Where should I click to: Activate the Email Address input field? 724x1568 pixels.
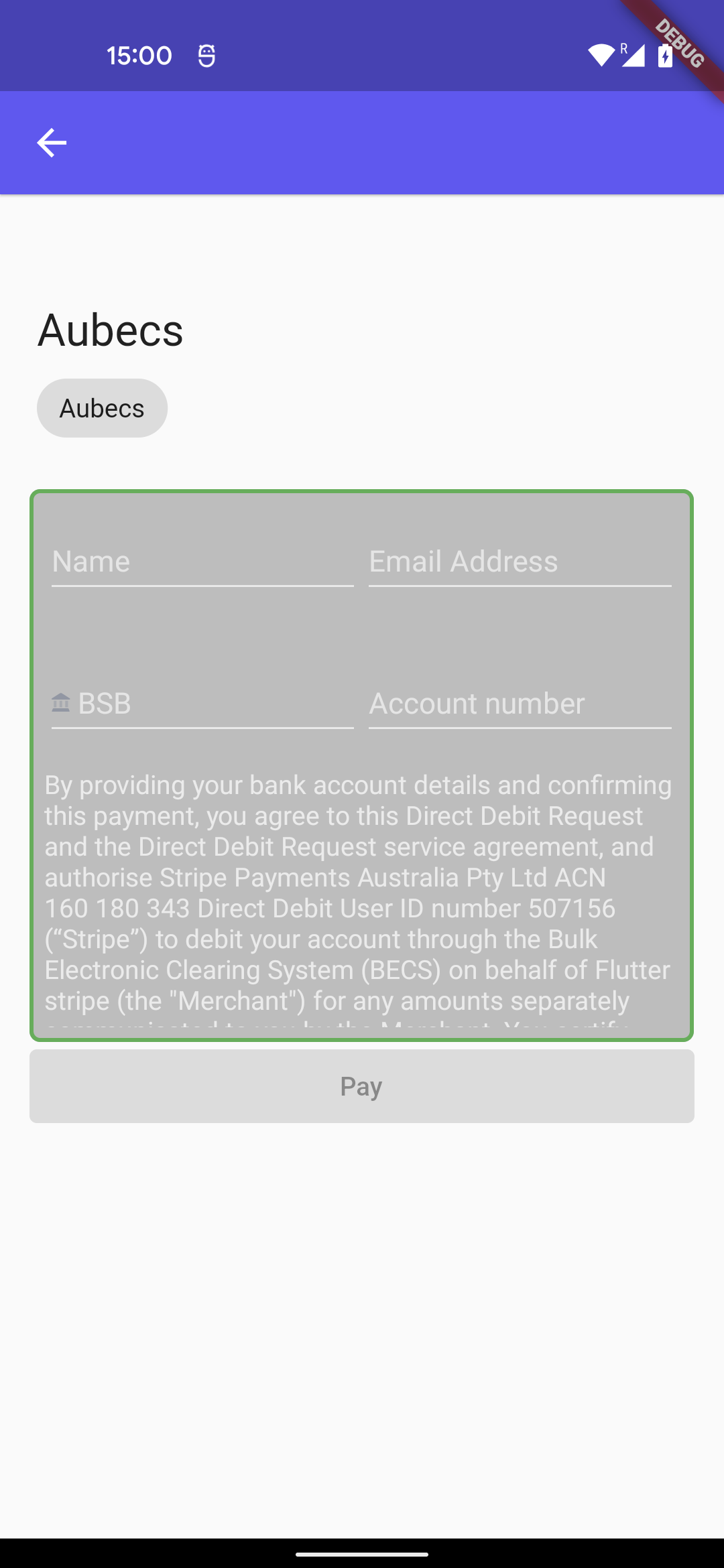pos(520,562)
